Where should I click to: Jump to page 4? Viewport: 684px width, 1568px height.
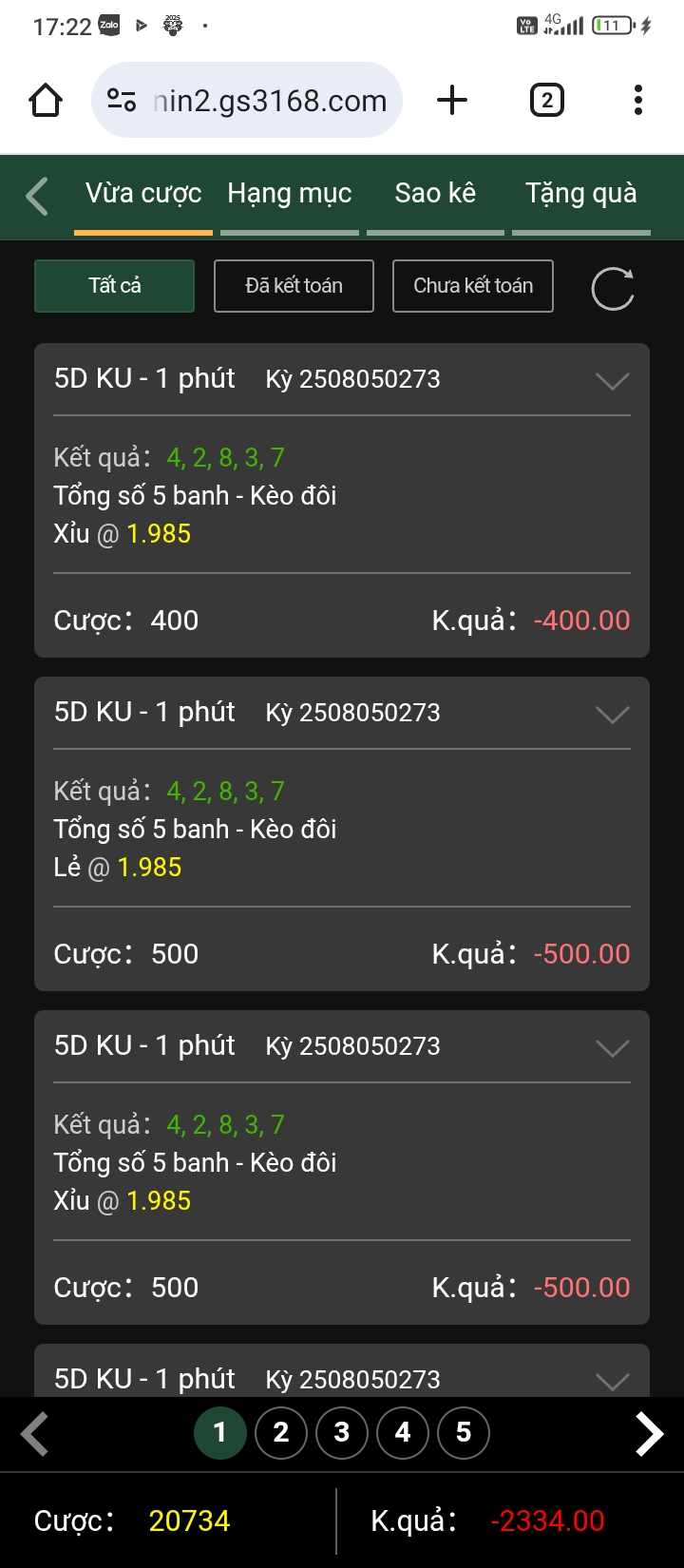[403, 1432]
